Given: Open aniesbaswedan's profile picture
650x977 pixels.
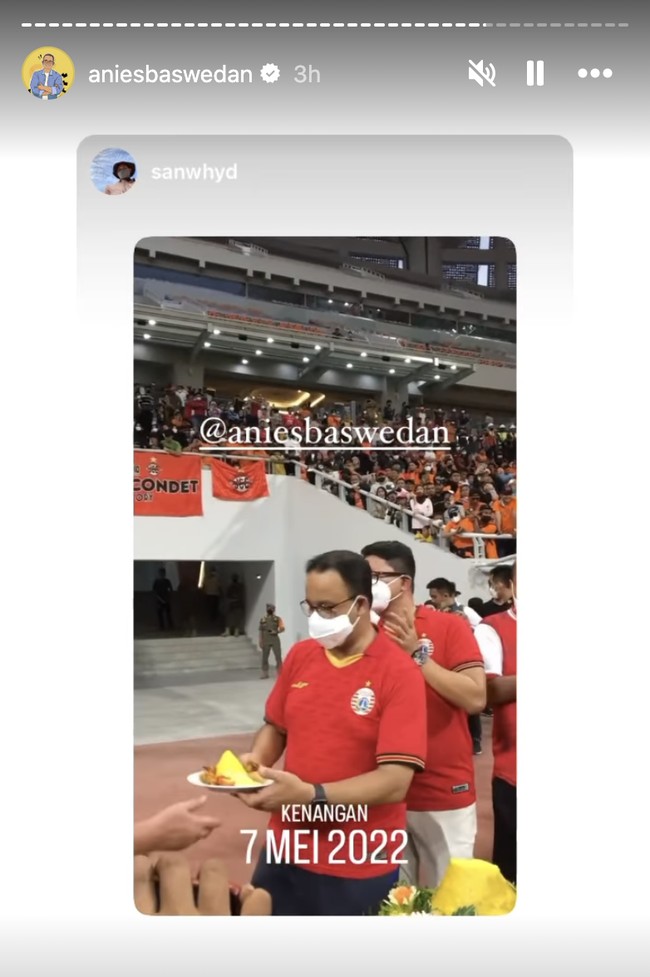Looking at the screenshot, I should pyautogui.click(x=48, y=73).
